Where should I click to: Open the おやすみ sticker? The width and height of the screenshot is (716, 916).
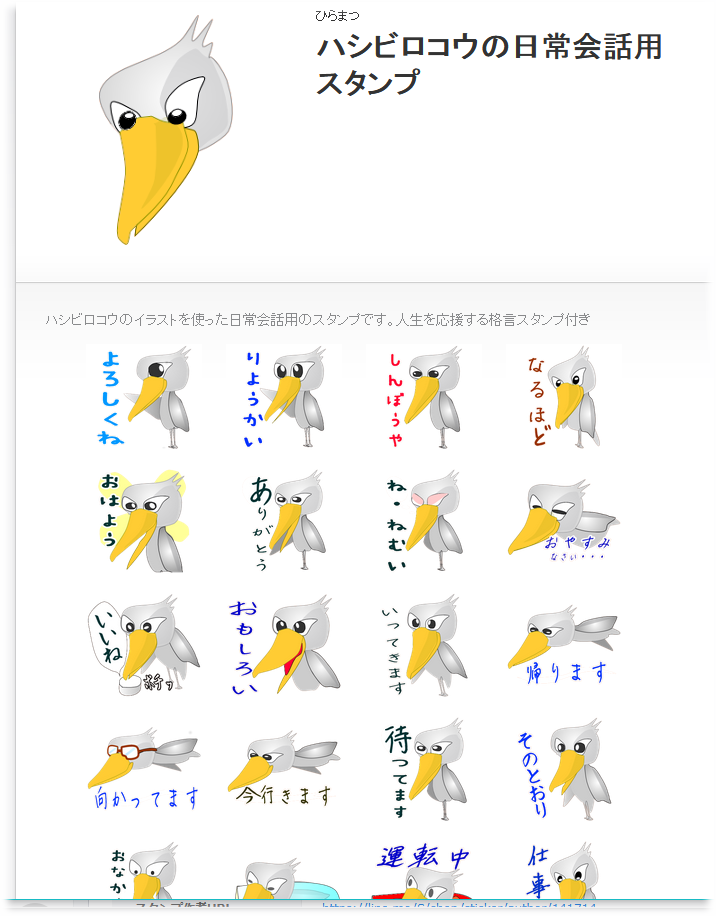coord(564,521)
